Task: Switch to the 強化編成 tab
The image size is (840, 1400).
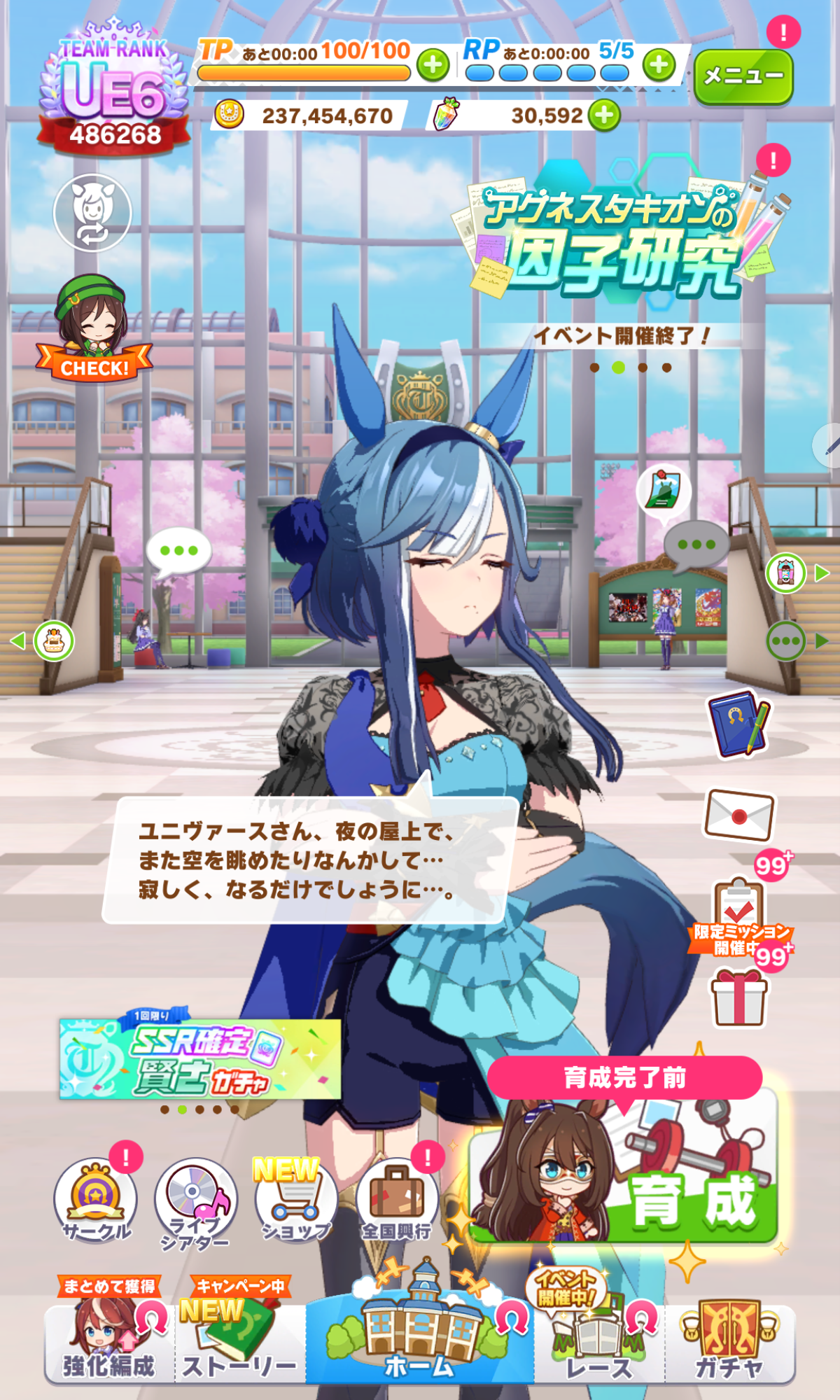Action: (x=108, y=1344)
